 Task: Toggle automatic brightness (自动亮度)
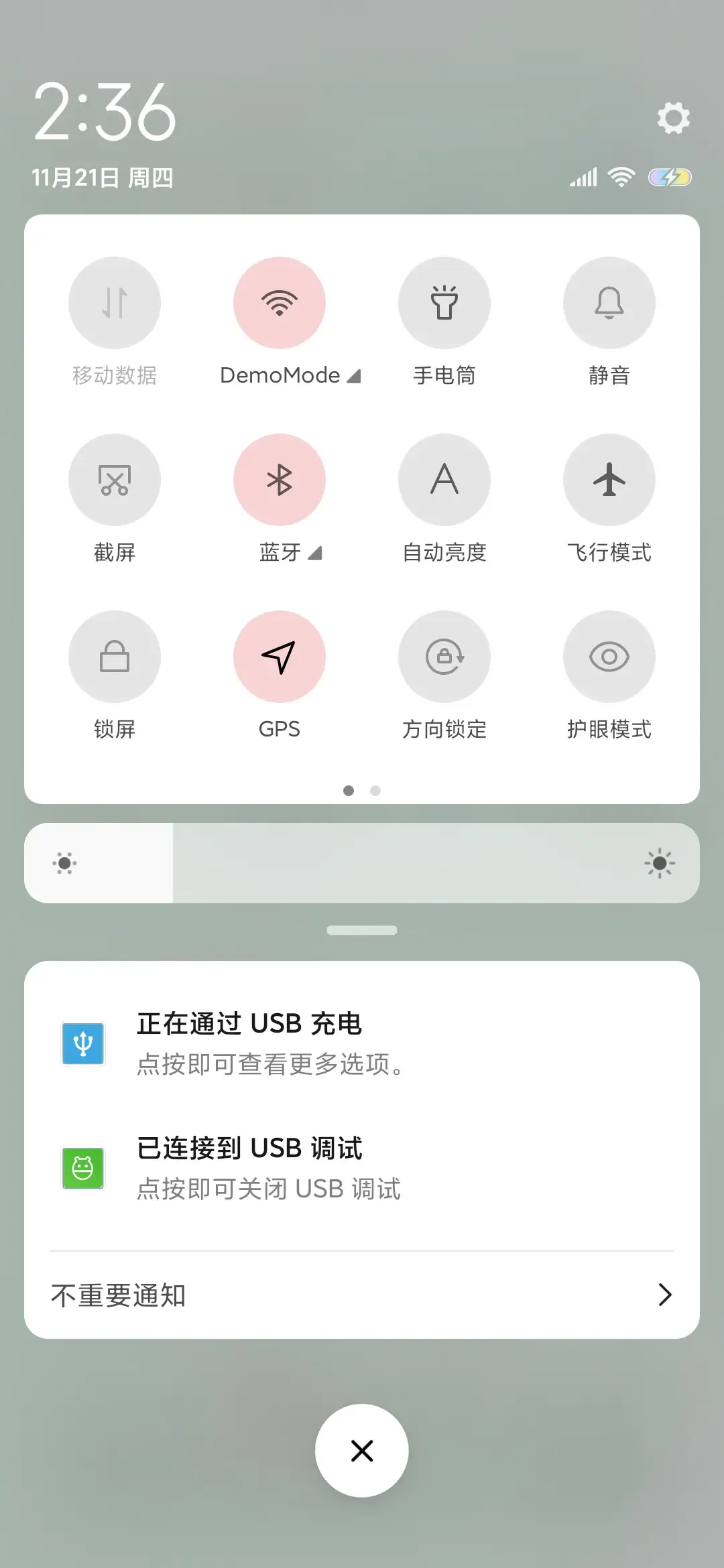pyautogui.click(x=444, y=480)
